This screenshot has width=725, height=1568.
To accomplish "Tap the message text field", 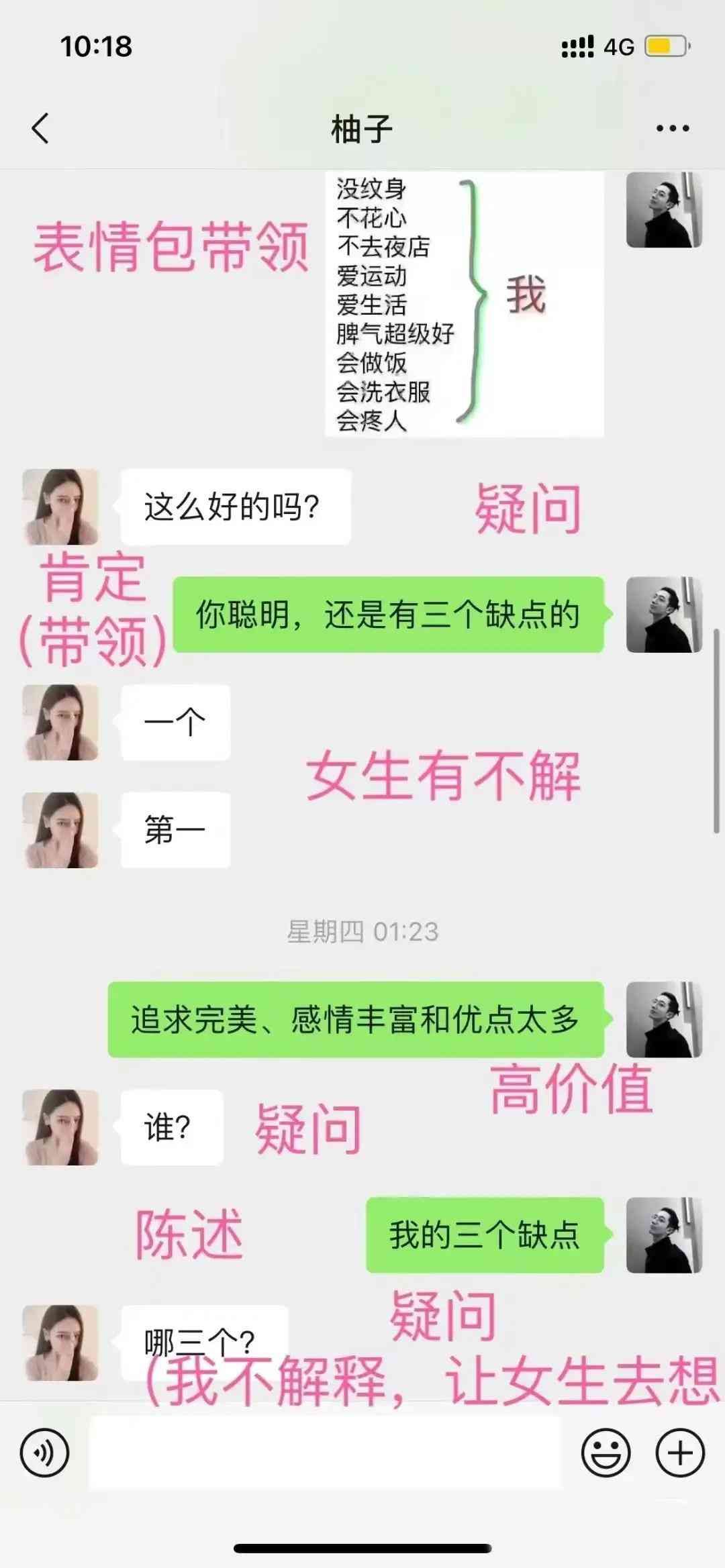I will click(x=325, y=1453).
